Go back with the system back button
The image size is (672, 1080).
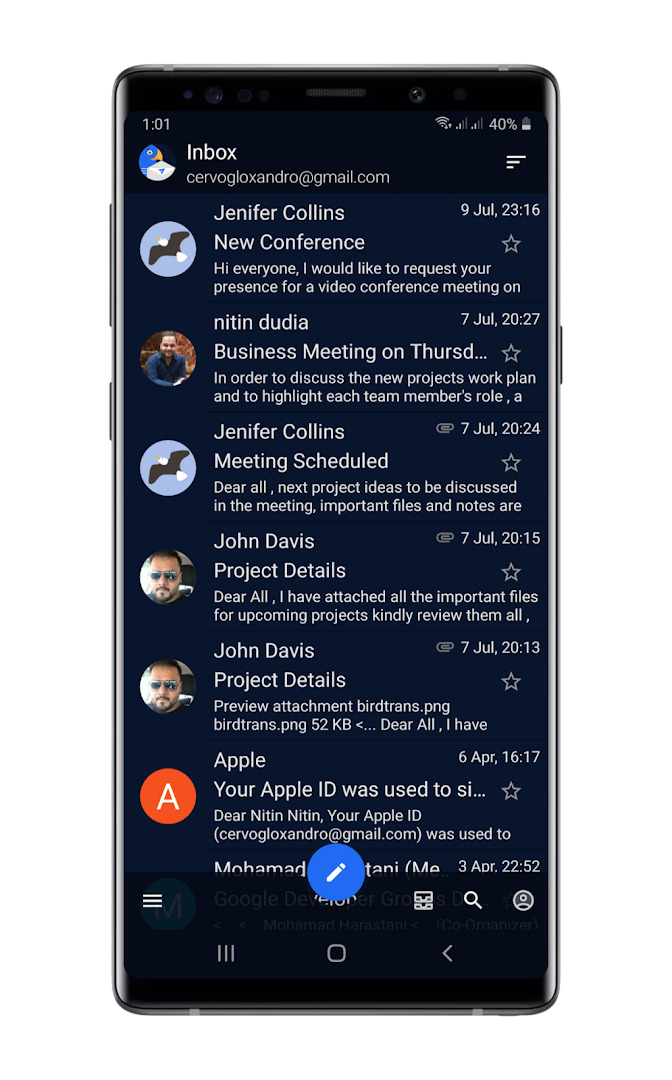coord(448,953)
